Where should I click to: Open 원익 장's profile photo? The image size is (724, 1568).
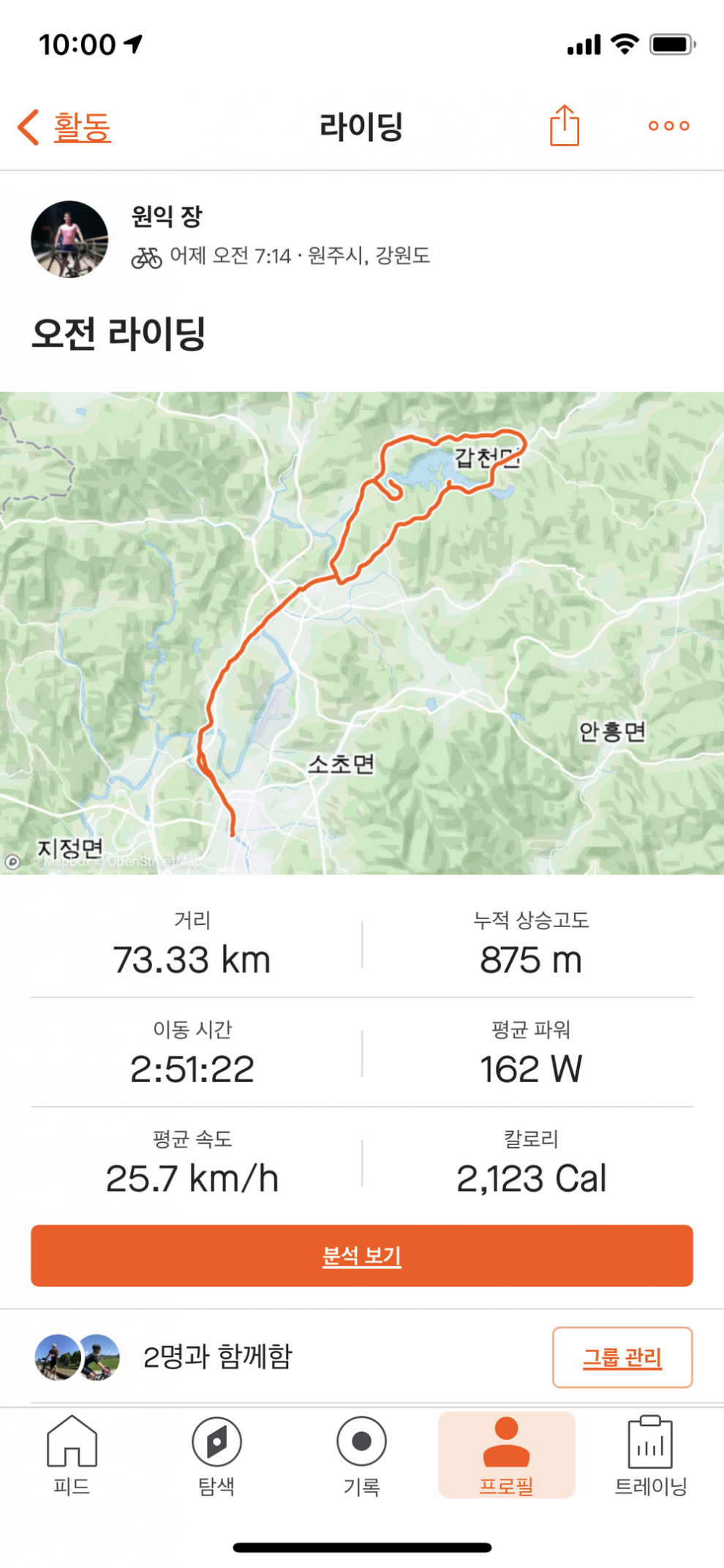click(69, 239)
